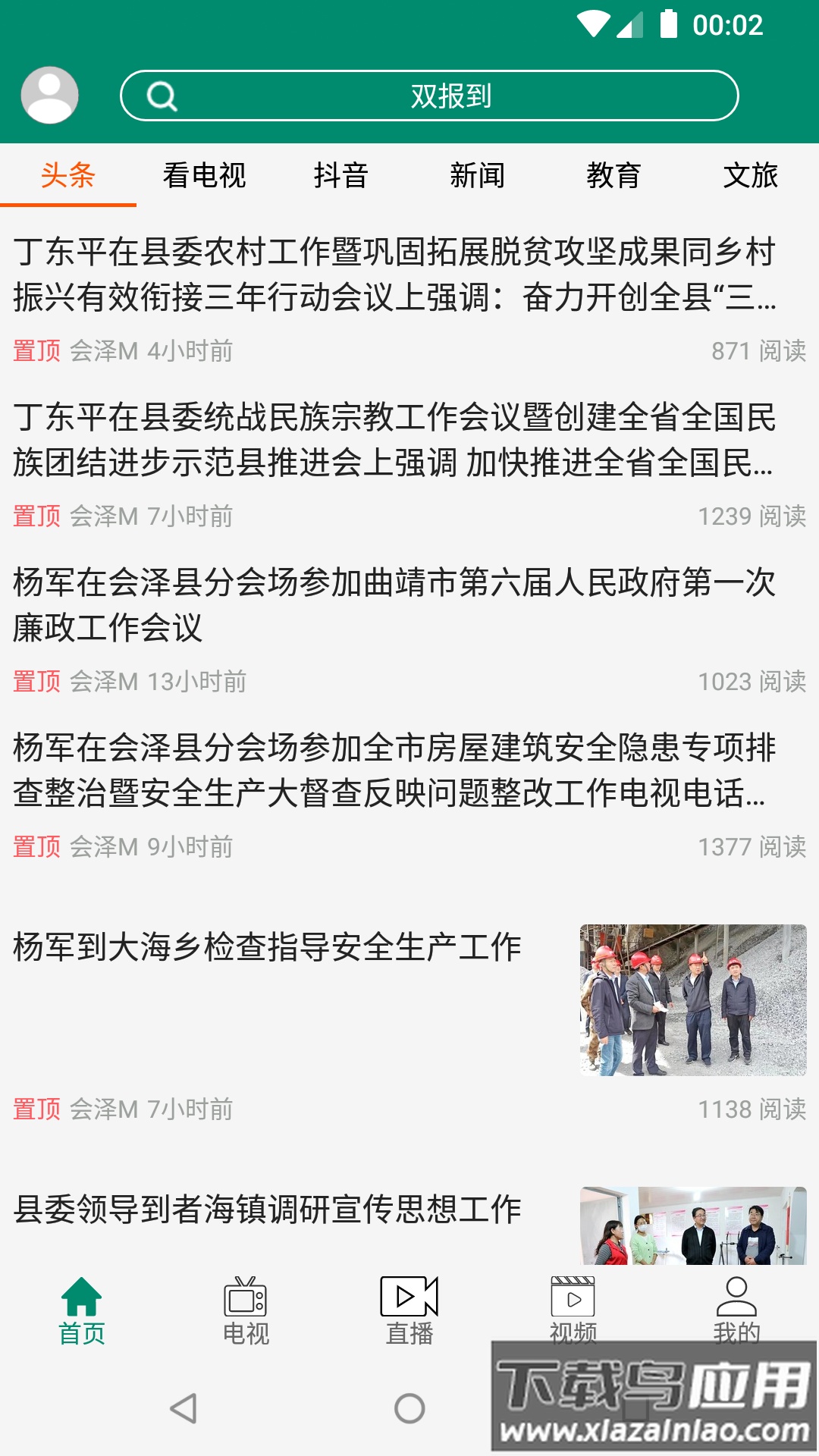Go to the 新闻 top tab
Screen dimensions: 819x1456
point(477,175)
